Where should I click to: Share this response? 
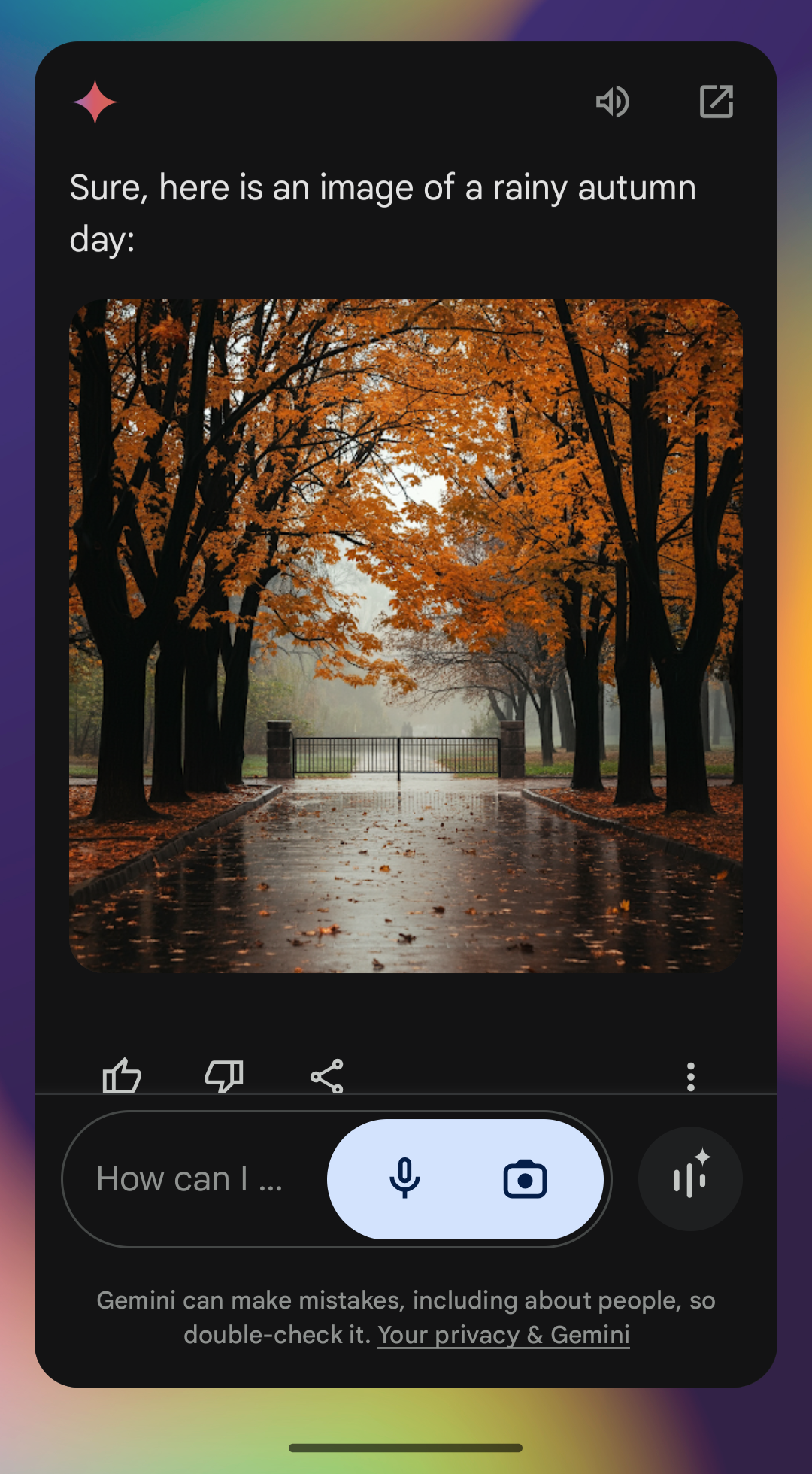(327, 1075)
